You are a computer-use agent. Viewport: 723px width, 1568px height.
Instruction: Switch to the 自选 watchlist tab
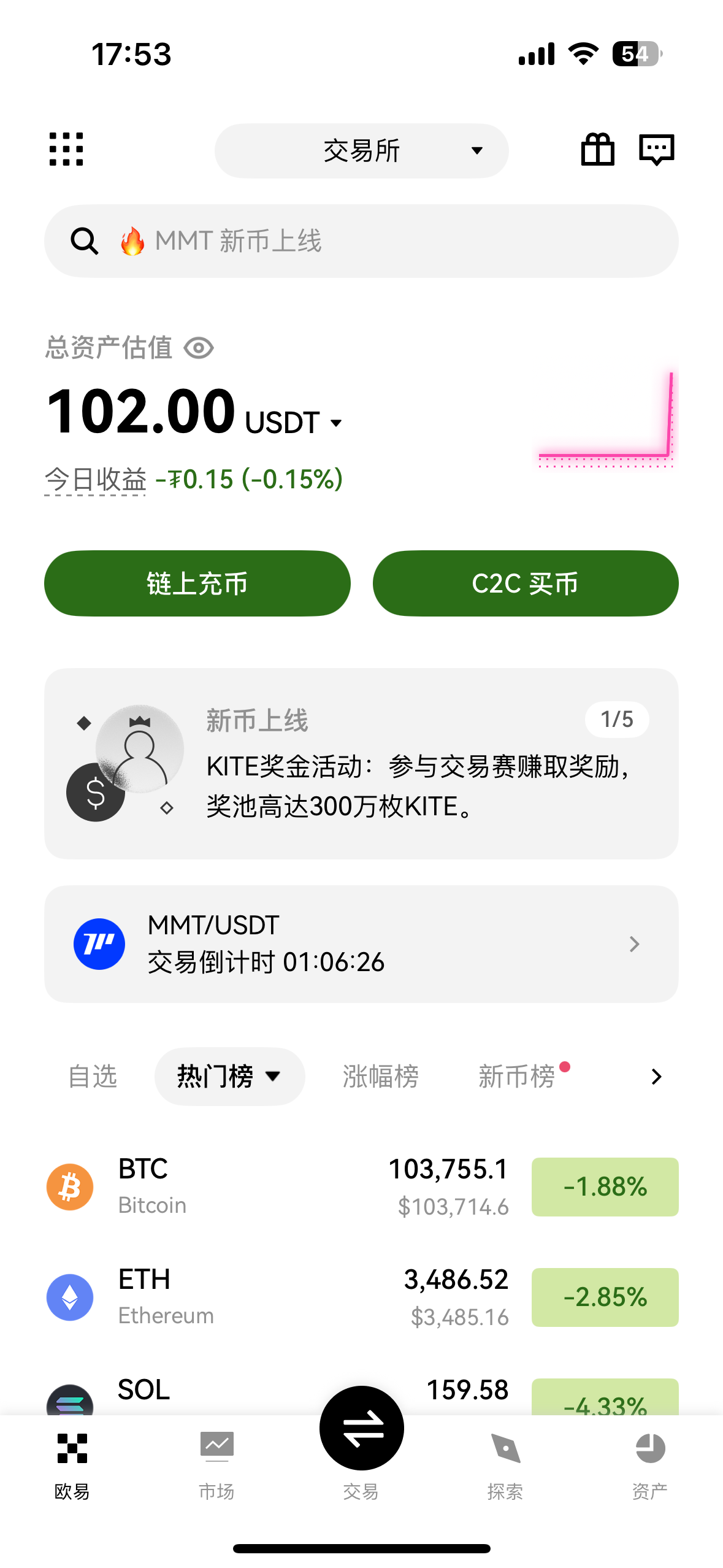(x=93, y=1077)
